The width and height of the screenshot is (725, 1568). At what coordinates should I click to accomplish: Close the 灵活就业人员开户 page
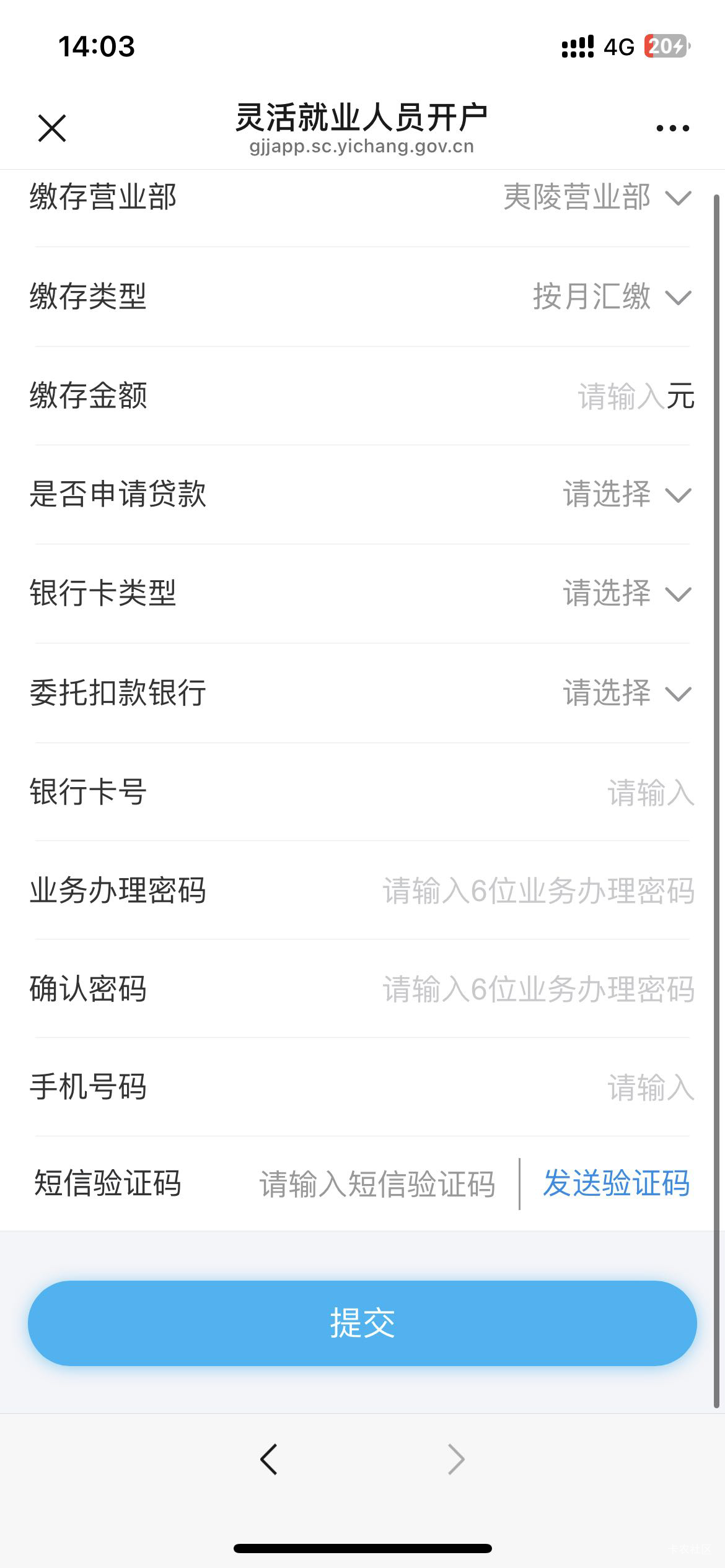(52, 128)
